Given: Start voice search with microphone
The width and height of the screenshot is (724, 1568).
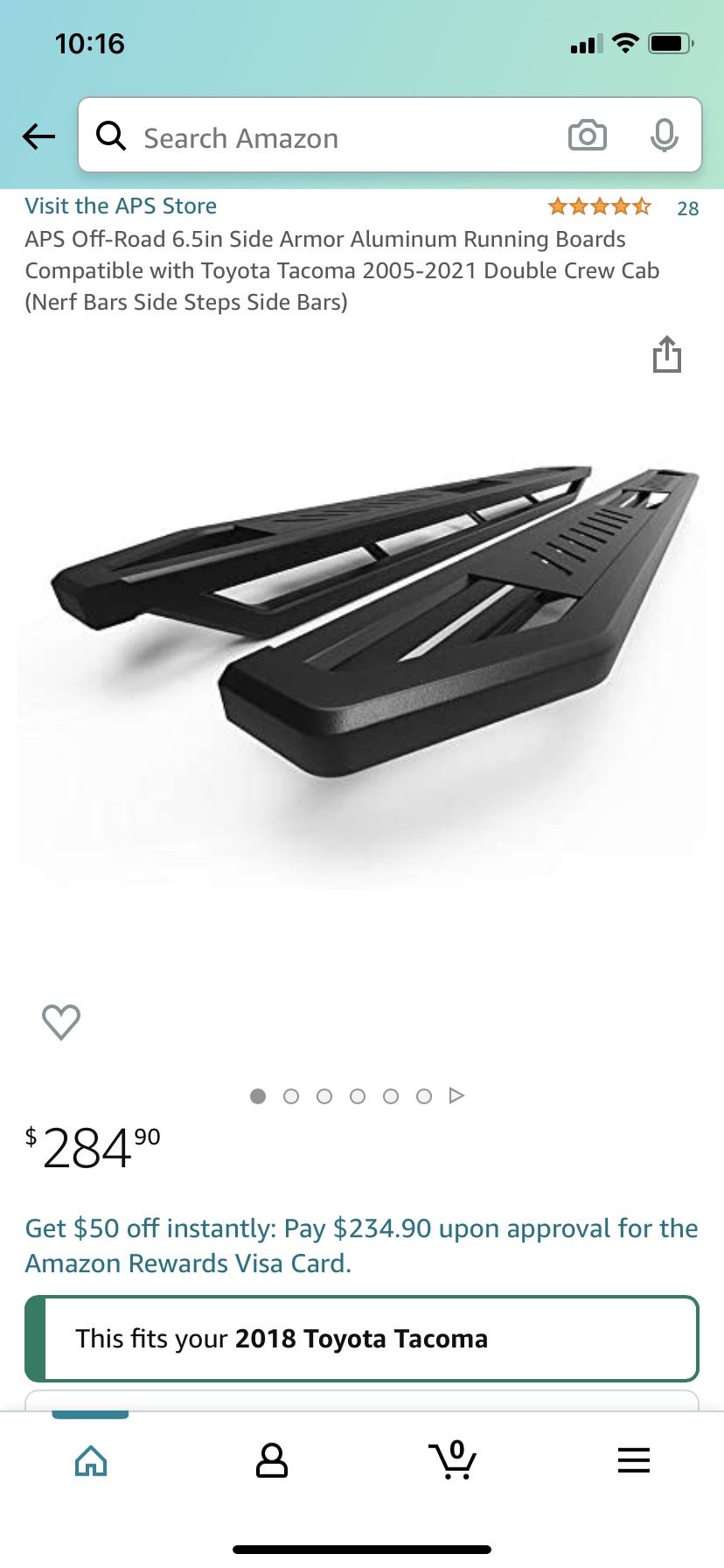Looking at the screenshot, I should tap(664, 136).
